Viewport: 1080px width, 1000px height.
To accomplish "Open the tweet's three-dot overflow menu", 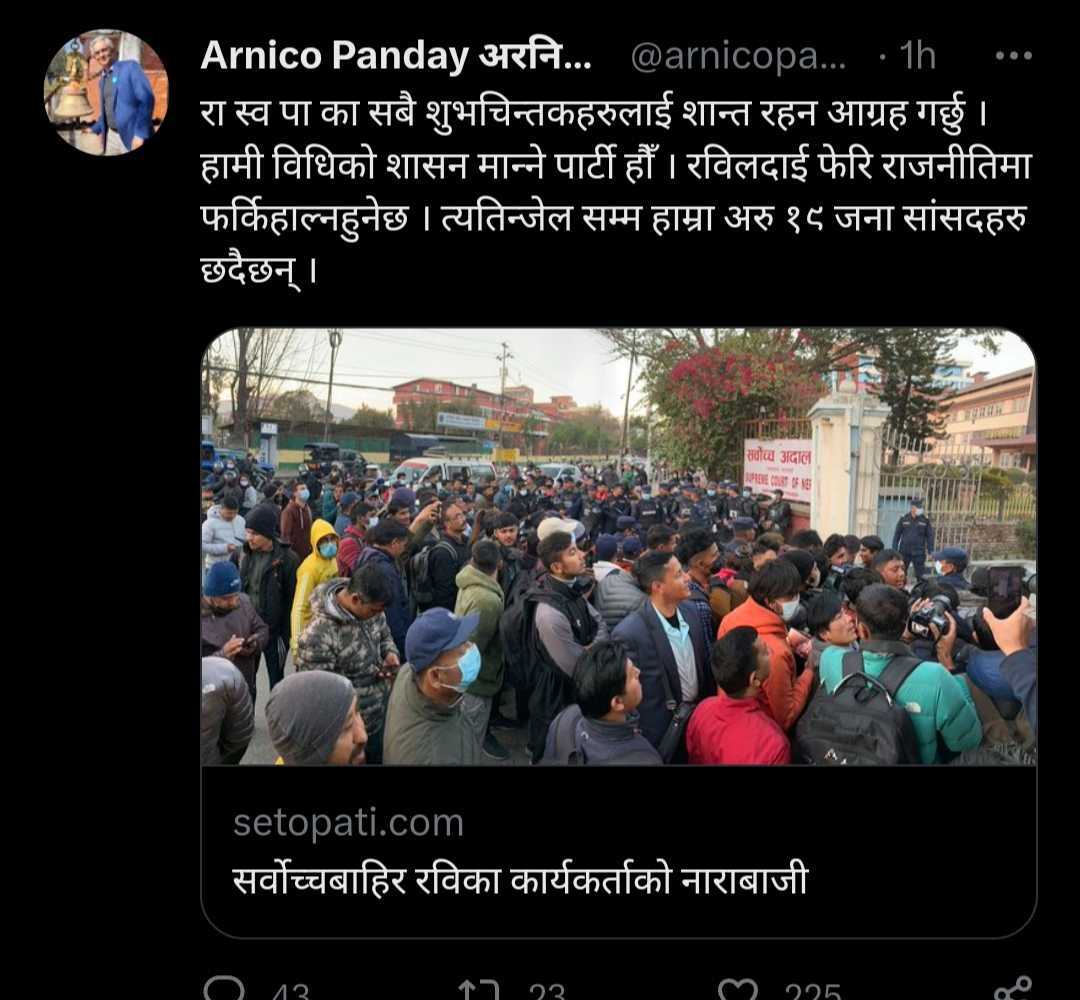I will pyautogui.click(x=1013, y=56).
